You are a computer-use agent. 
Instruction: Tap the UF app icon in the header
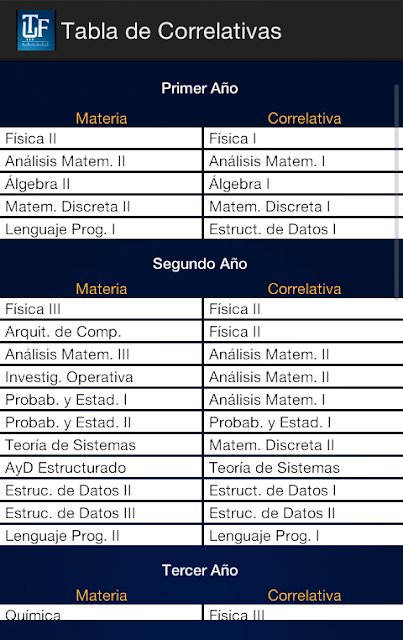36,31
